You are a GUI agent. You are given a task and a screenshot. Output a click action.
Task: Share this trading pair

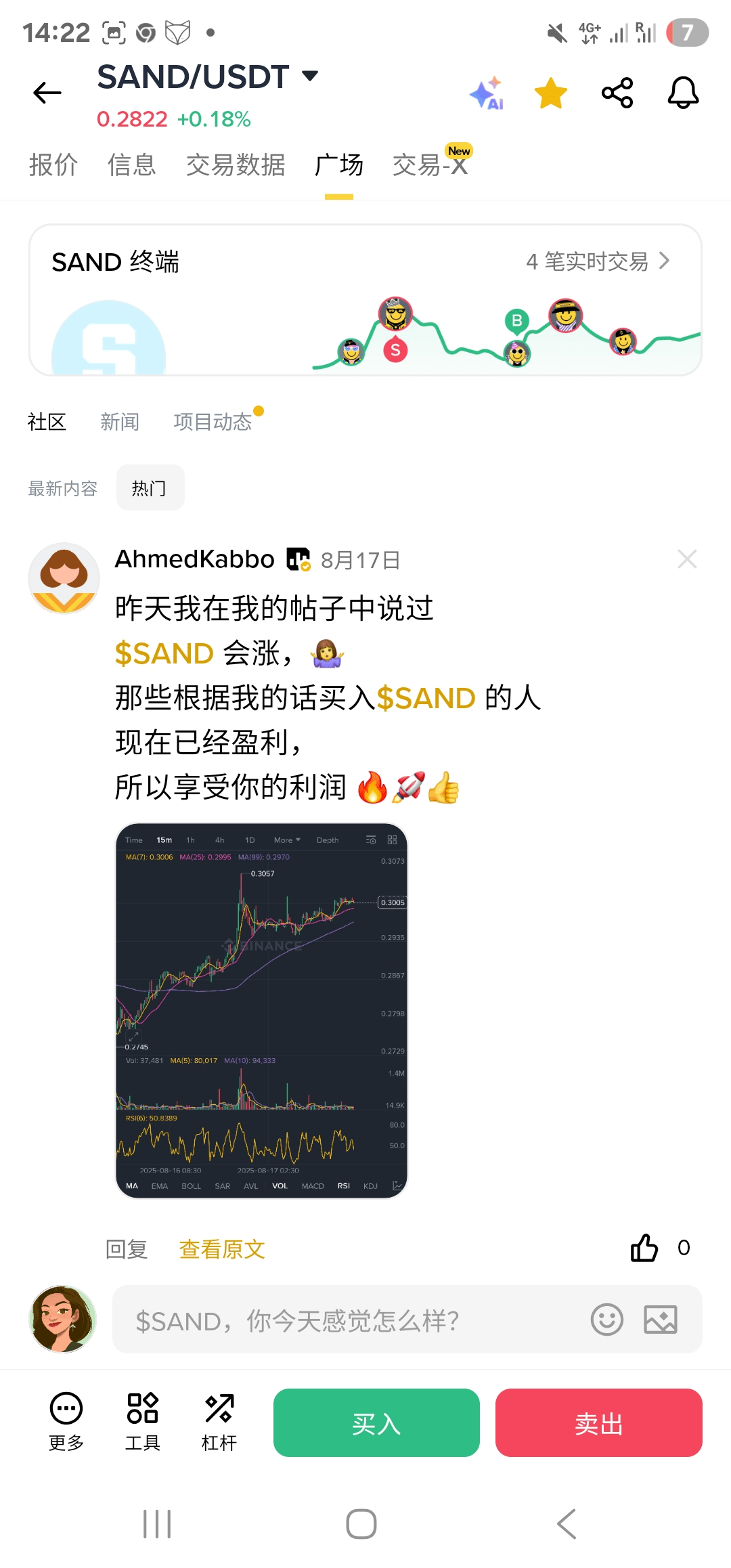(x=617, y=93)
